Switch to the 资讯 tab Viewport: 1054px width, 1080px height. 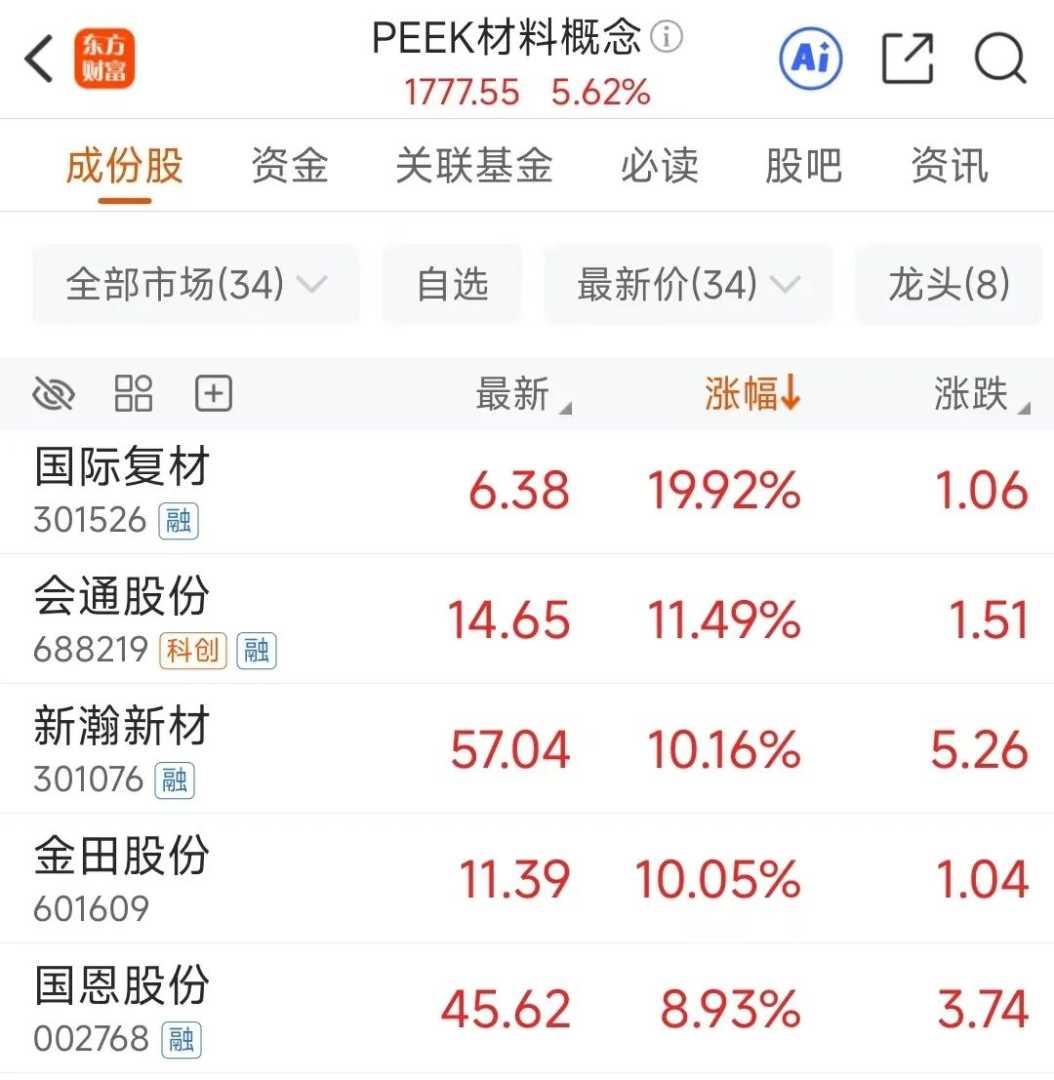(x=949, y=166)
